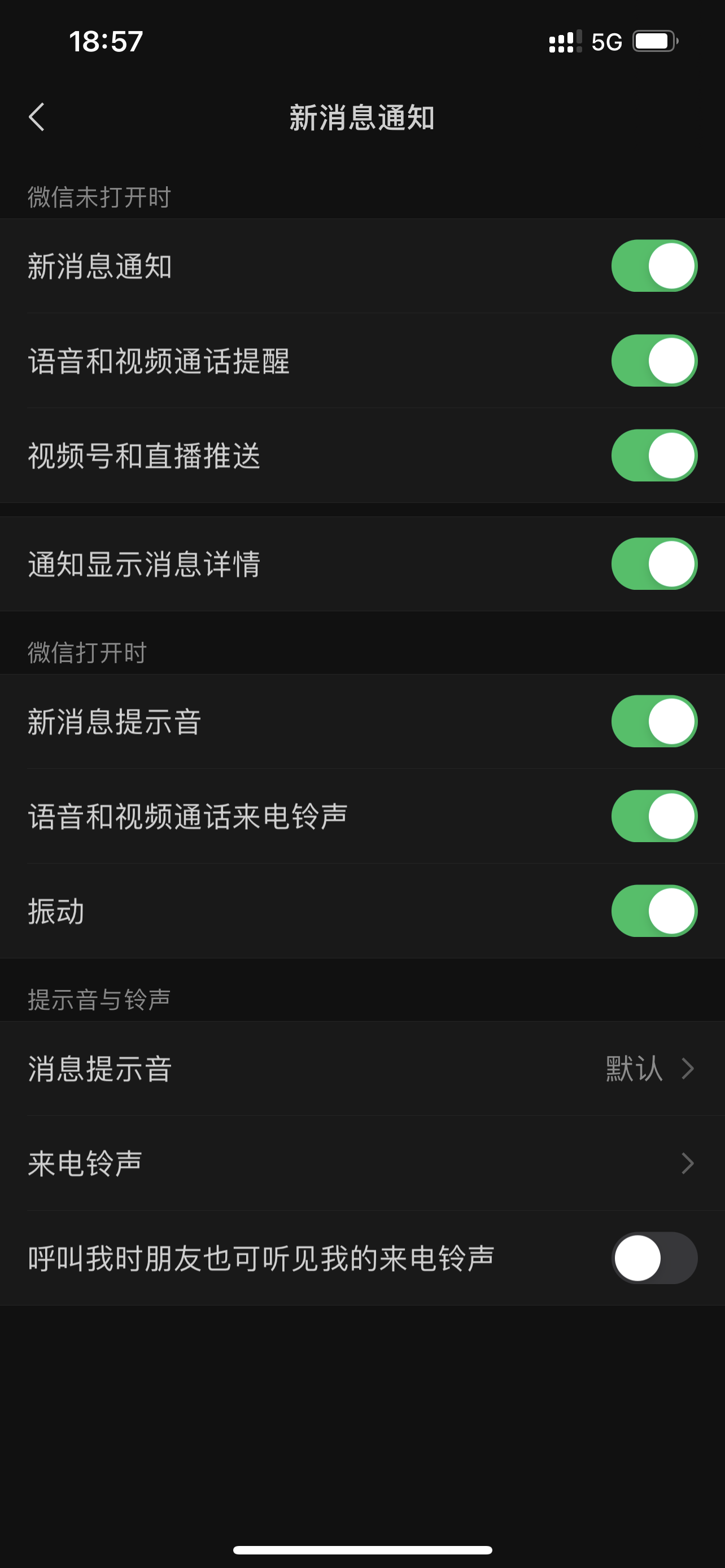Toggle 通知显示消息详情 off
Image resolution: width=725 pixels, height=1568 pixels.
coord(654,564)
